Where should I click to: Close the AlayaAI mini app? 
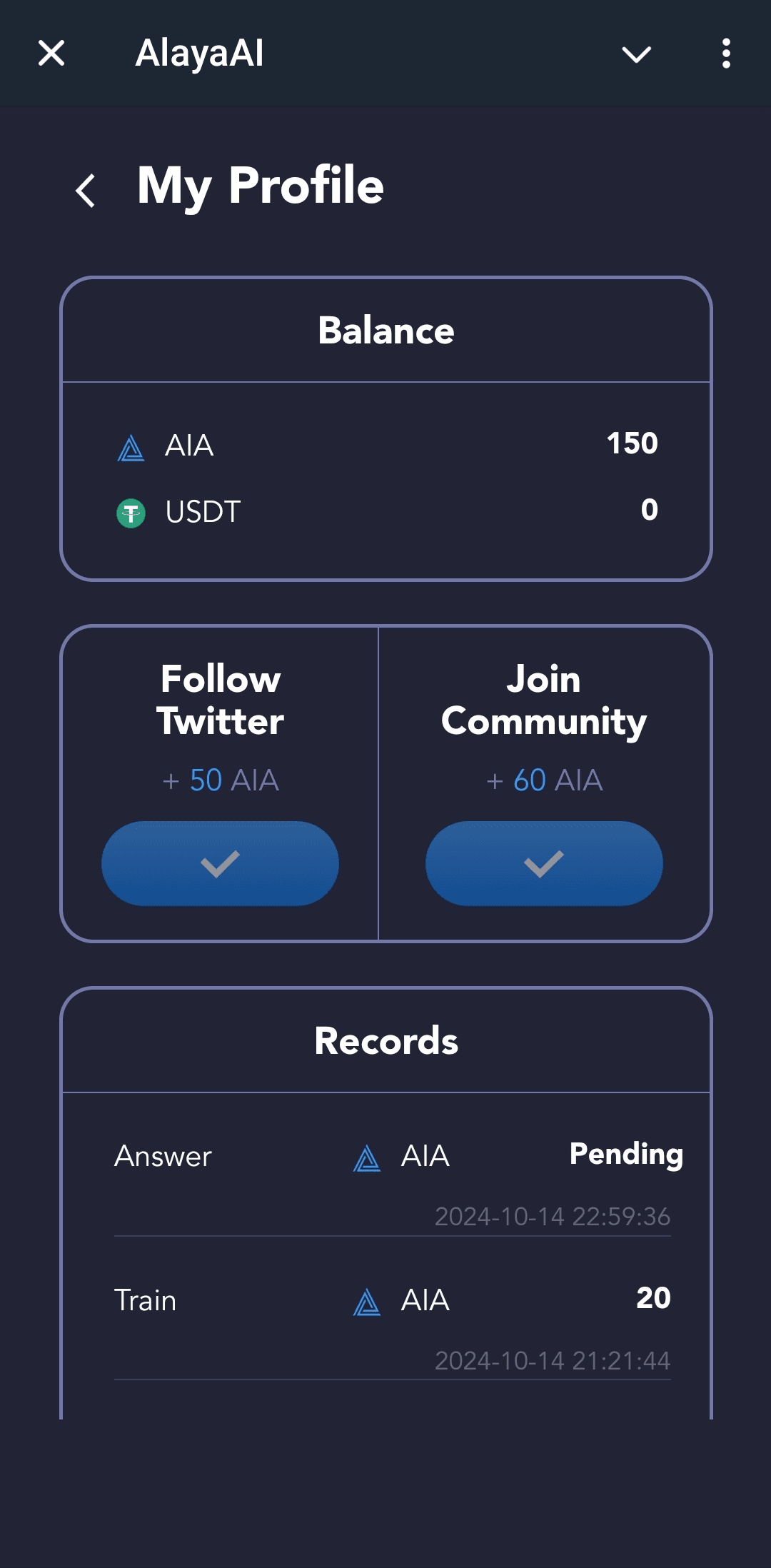tap(51, 53)
